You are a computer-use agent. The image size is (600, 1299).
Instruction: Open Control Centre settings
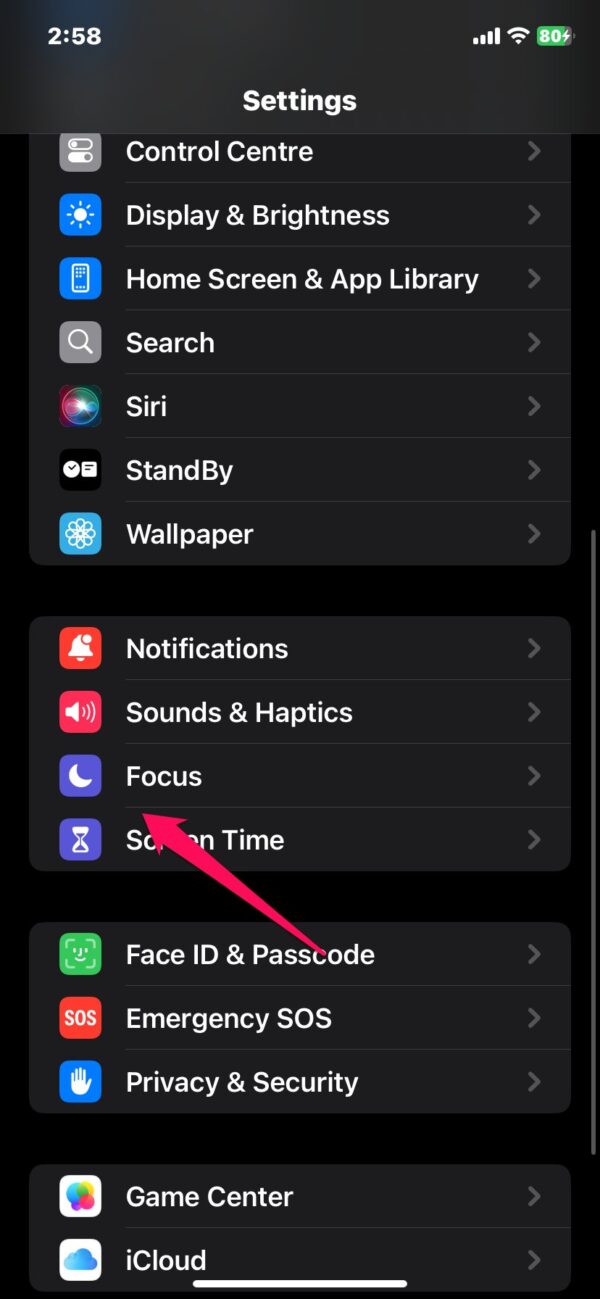click(x=300, y=152)
